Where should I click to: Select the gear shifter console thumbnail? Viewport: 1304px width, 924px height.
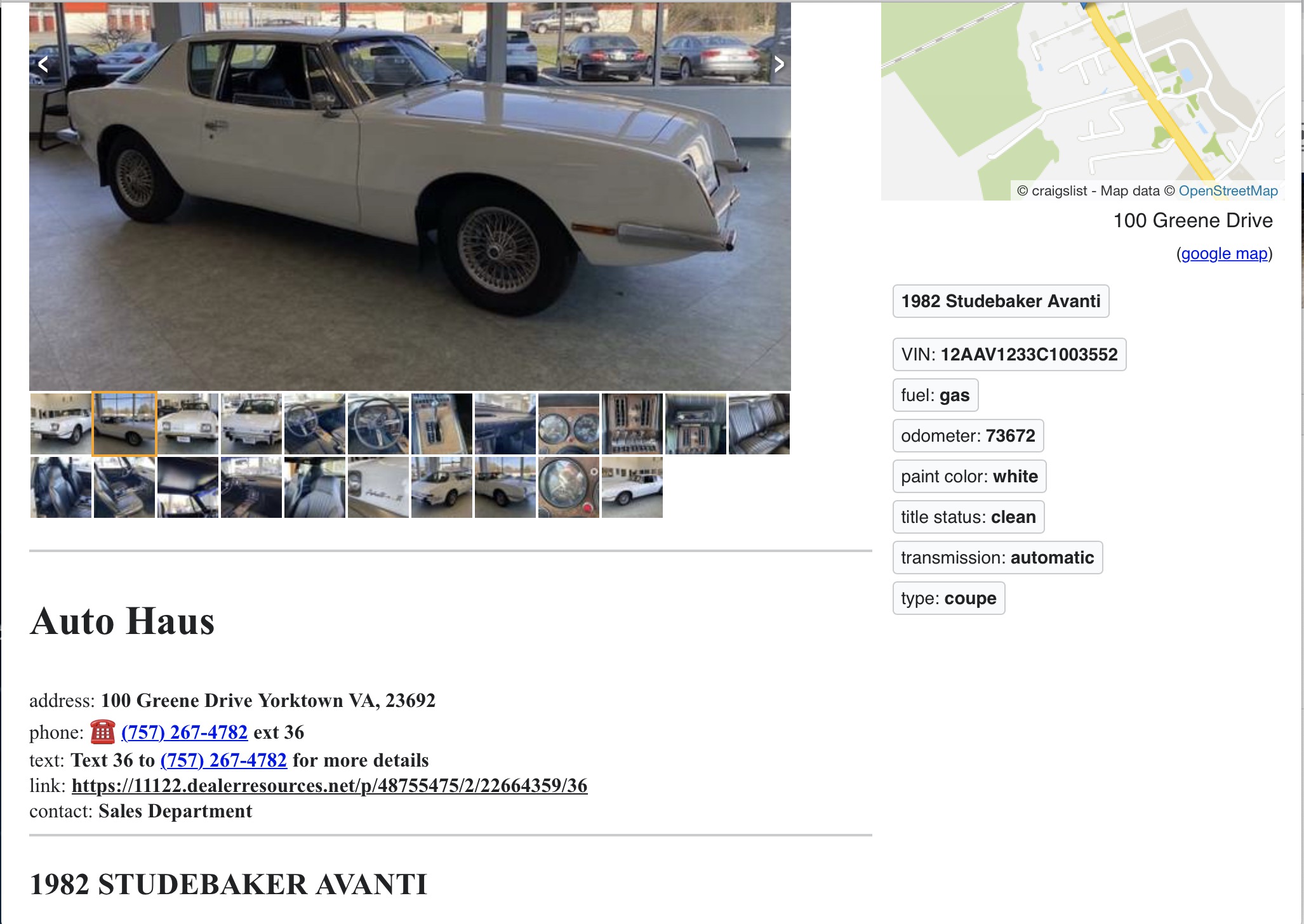tap(442, 424)
